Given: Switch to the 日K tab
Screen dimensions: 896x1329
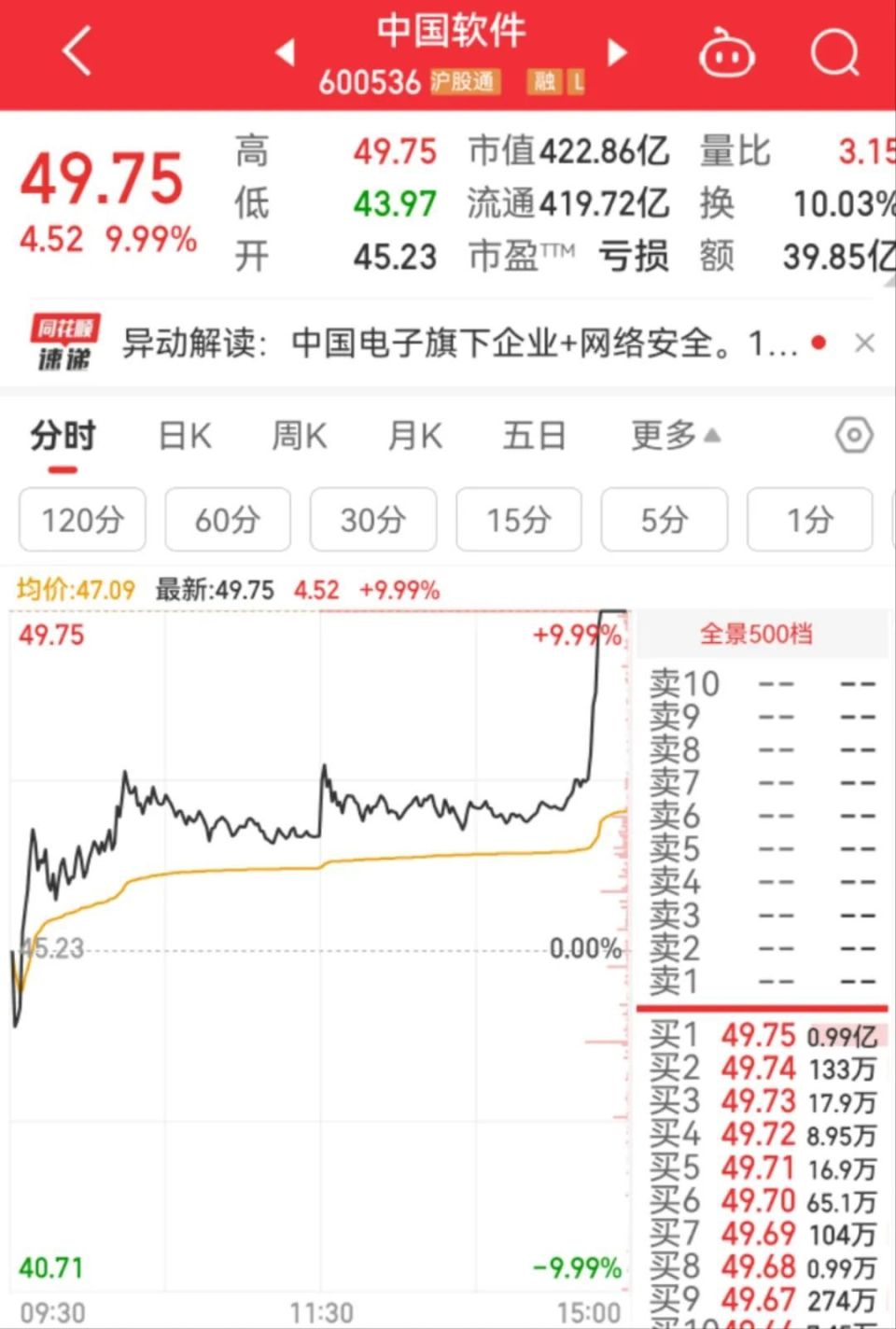Looking at the screenshot, I should [185, 436].
